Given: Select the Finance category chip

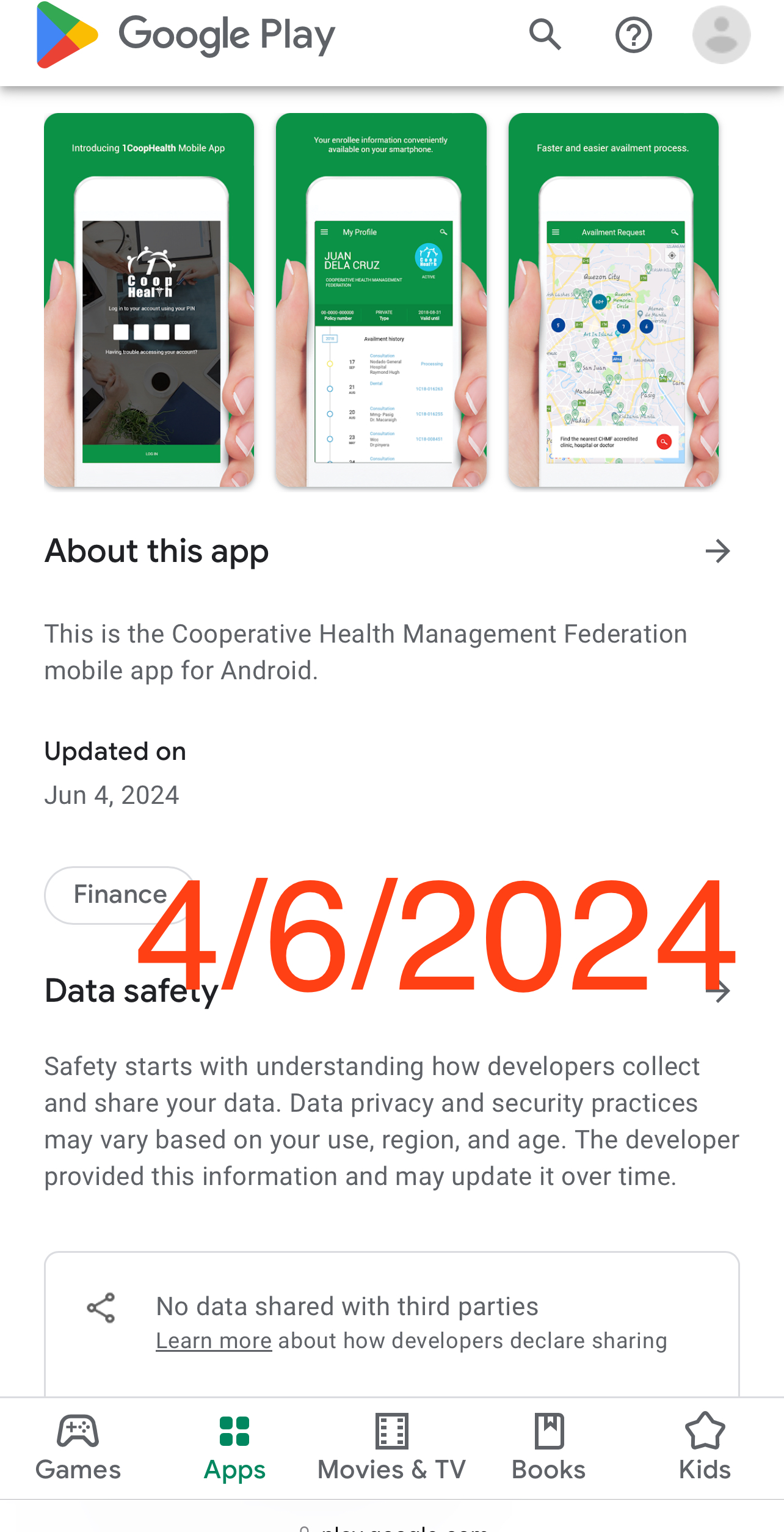Looking at the screenshot, I should coord(120,895).
